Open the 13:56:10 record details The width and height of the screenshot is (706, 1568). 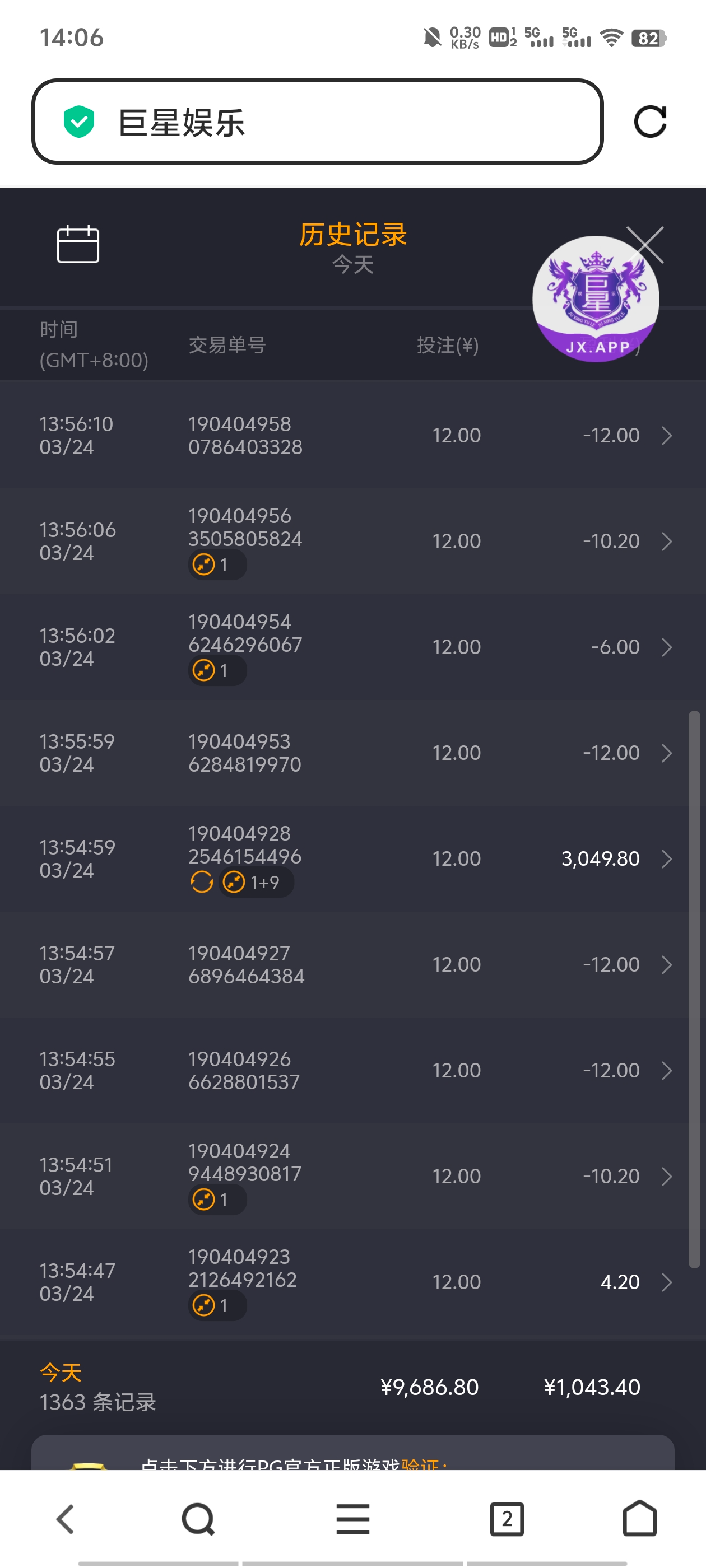[x=352, y=435]
